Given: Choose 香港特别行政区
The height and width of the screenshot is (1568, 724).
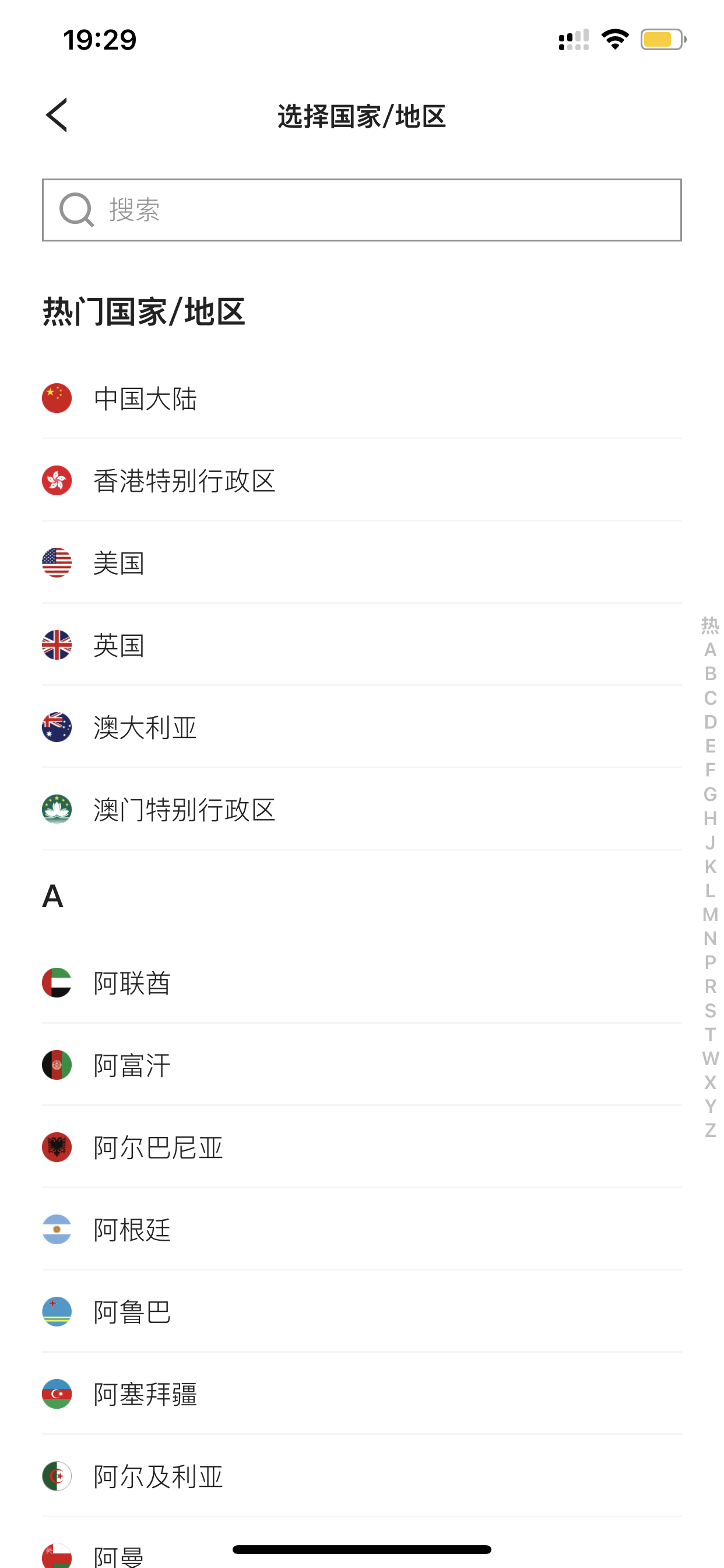Looking at the screenshot, I should tap(361, 480).
